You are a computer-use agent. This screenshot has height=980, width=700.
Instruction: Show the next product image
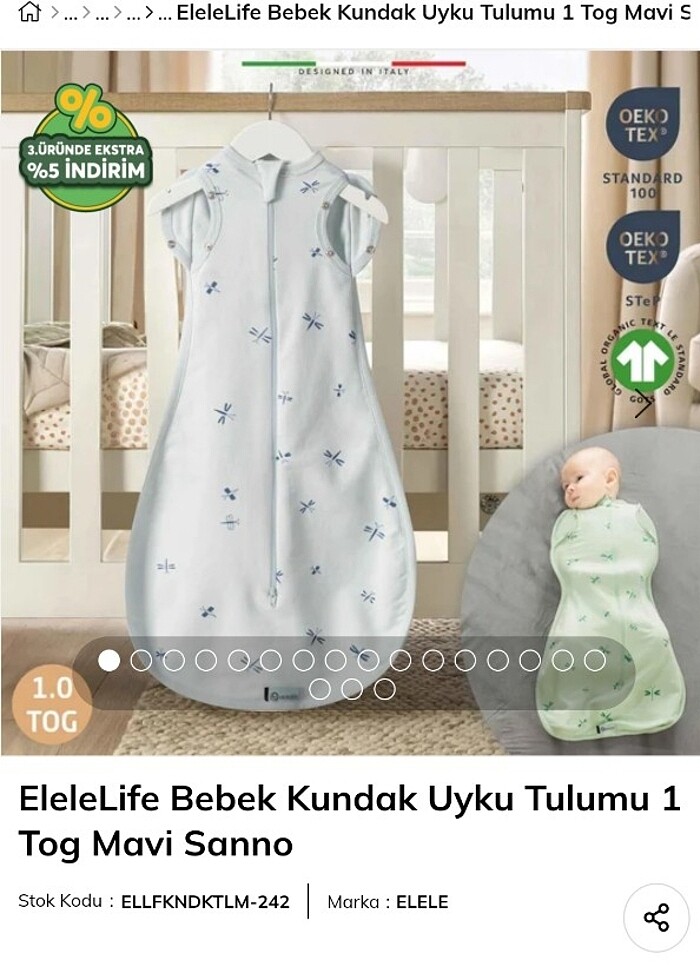pyautogui.click(x=642, y=405)
